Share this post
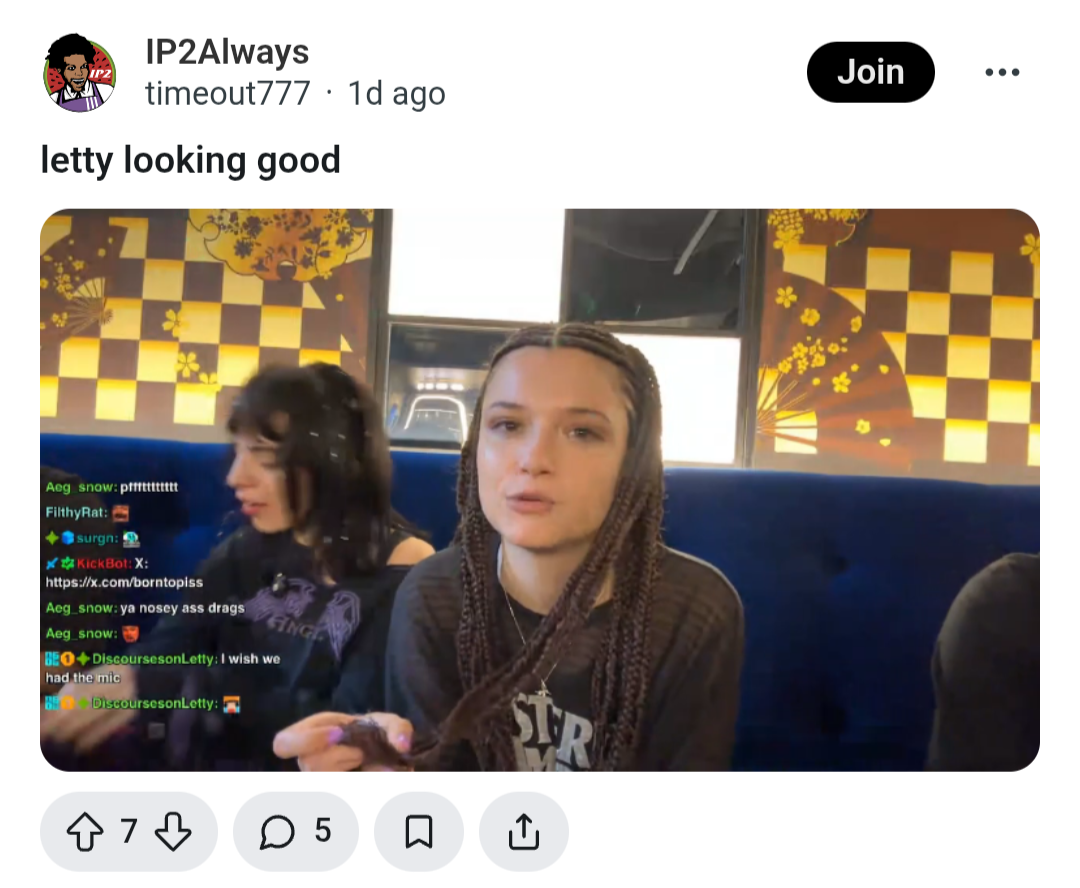Image resolution: width=1080 pixels, height=888 pixels. click(x=523, y=831)
